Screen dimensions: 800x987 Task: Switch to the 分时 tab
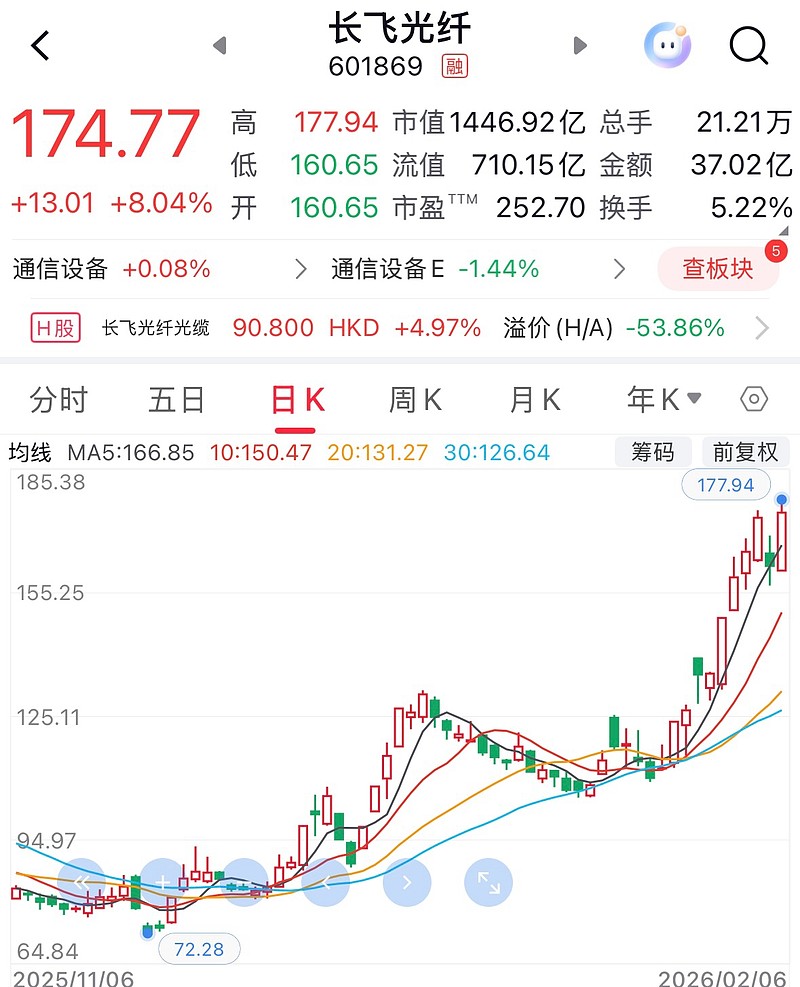tap(59, 401)
